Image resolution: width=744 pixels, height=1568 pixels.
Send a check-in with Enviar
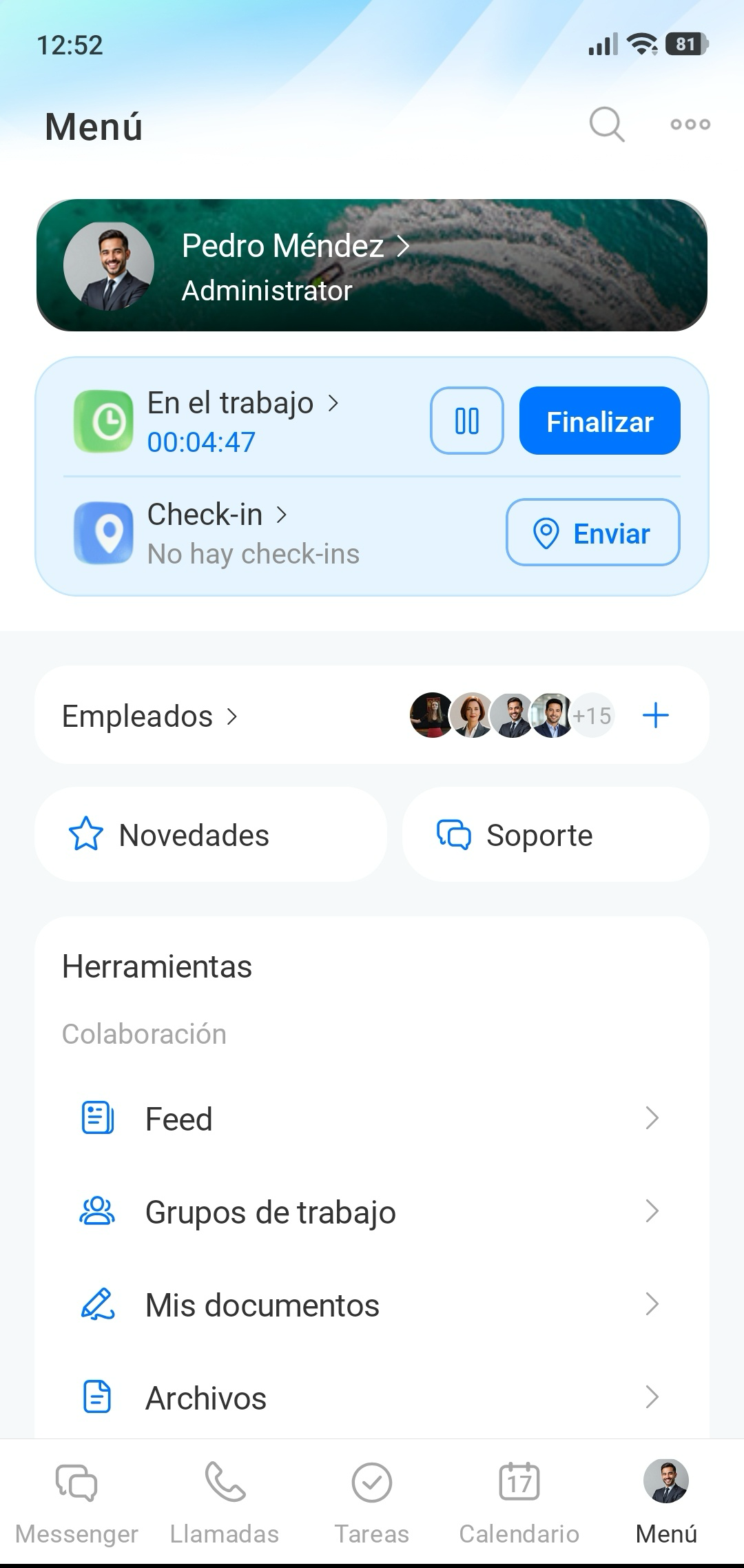592,533
